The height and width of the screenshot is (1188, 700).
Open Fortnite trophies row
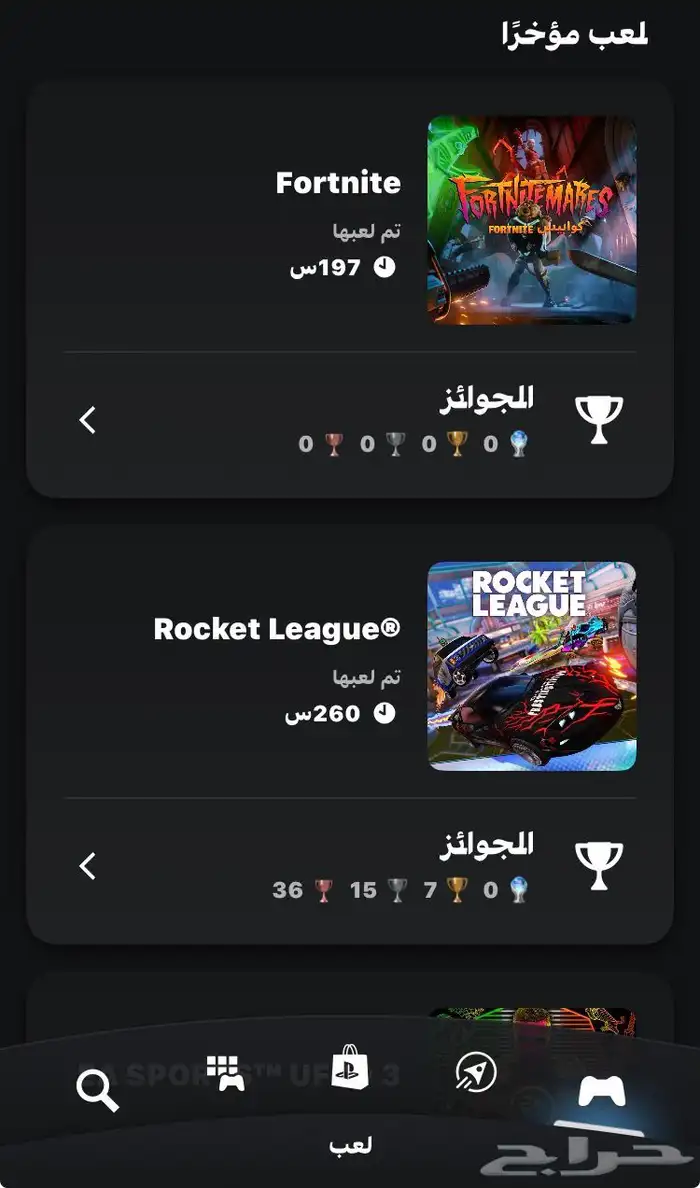click(x=350, y=422)
